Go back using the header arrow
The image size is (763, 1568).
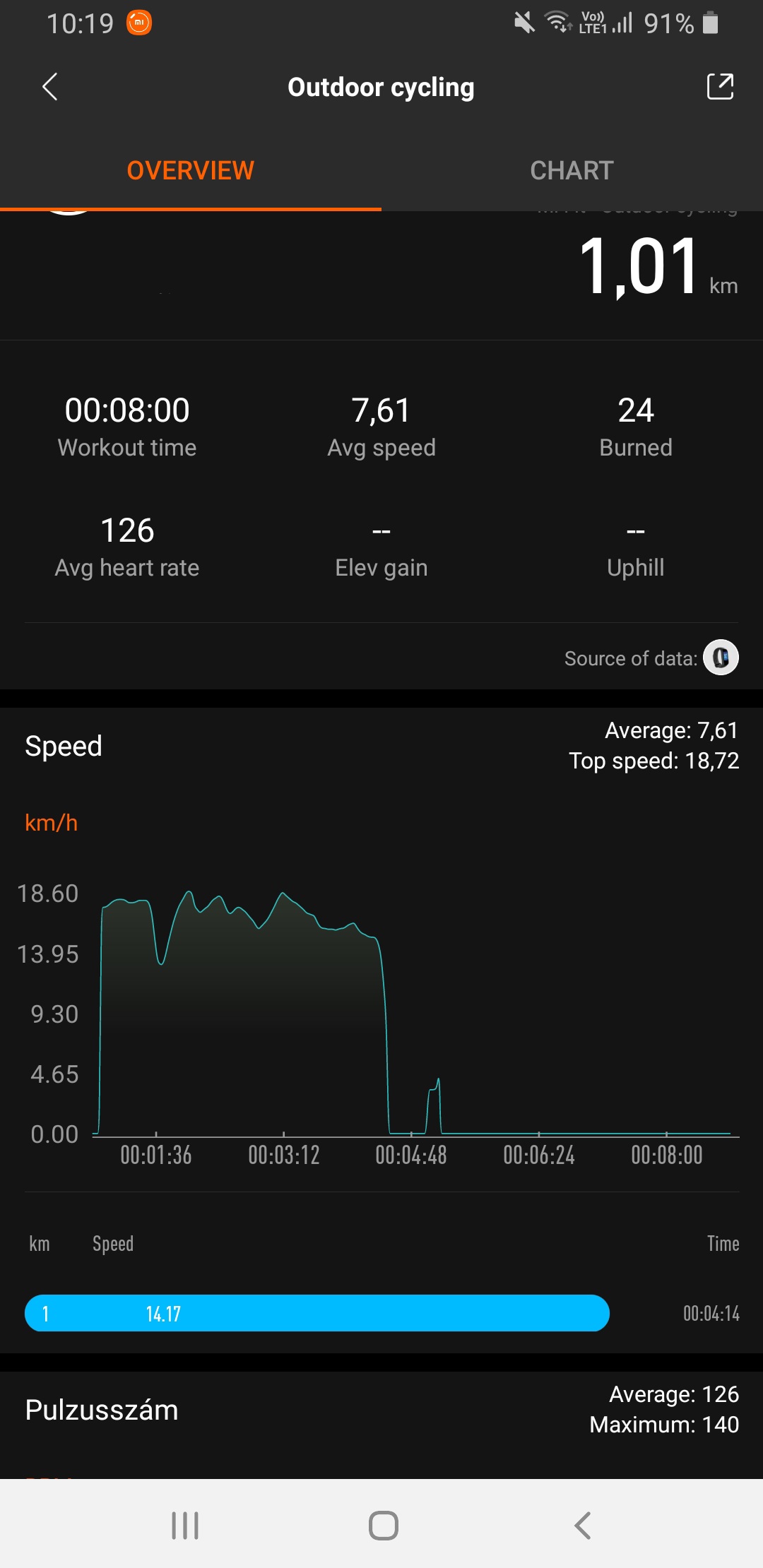(49, 87)
